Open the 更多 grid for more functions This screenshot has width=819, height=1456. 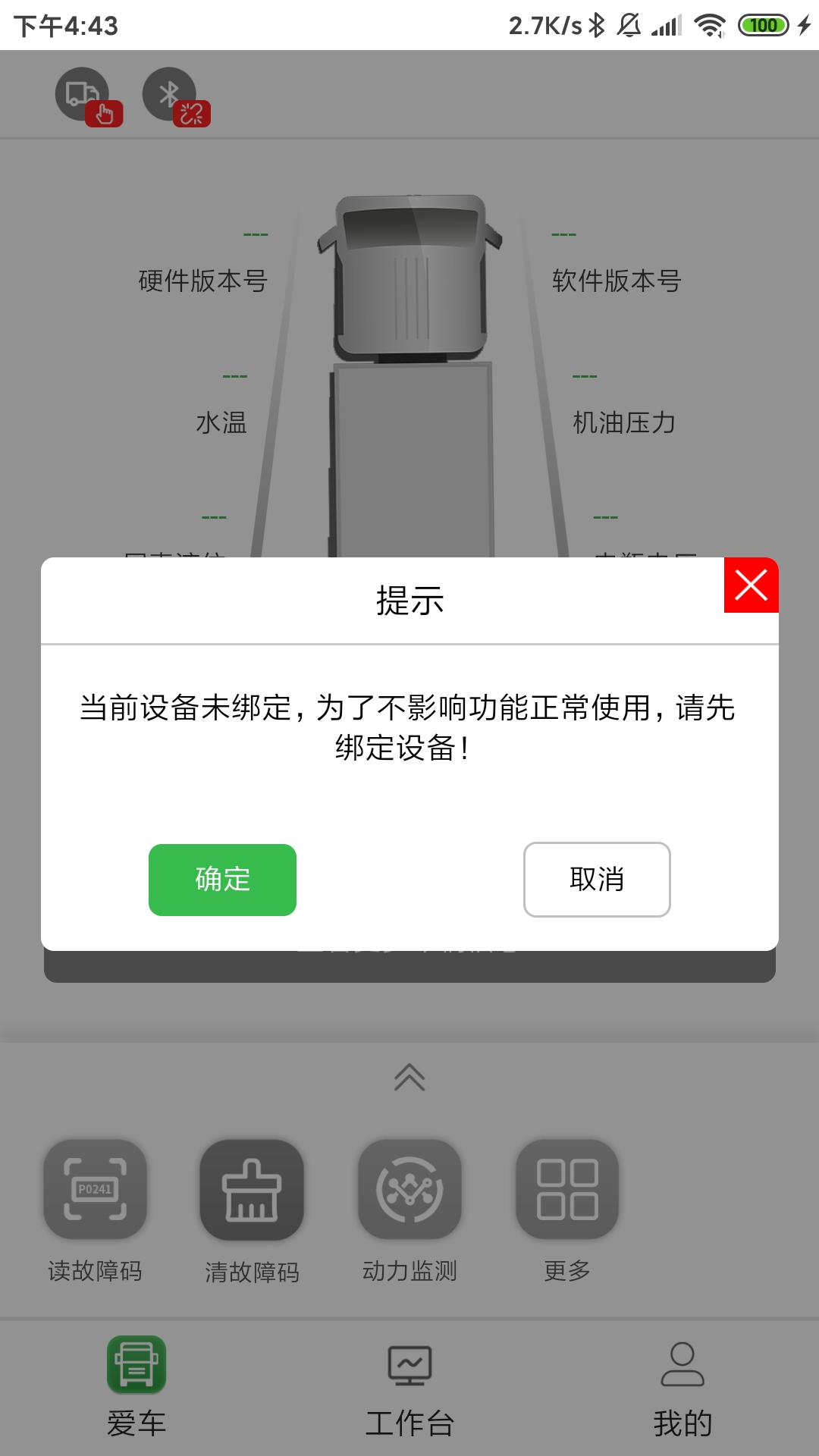click(567, 1190)
